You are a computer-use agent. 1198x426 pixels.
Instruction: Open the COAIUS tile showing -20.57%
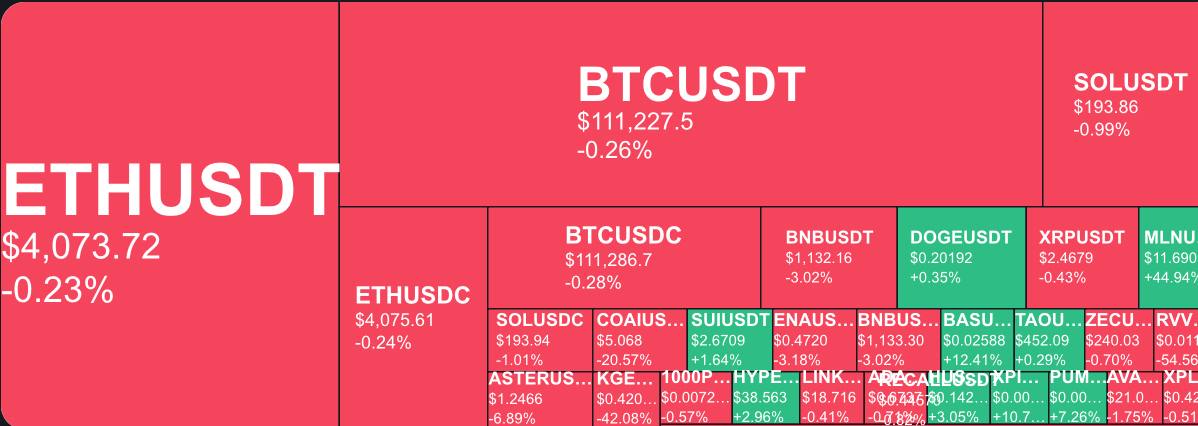(x=640, y=340)
